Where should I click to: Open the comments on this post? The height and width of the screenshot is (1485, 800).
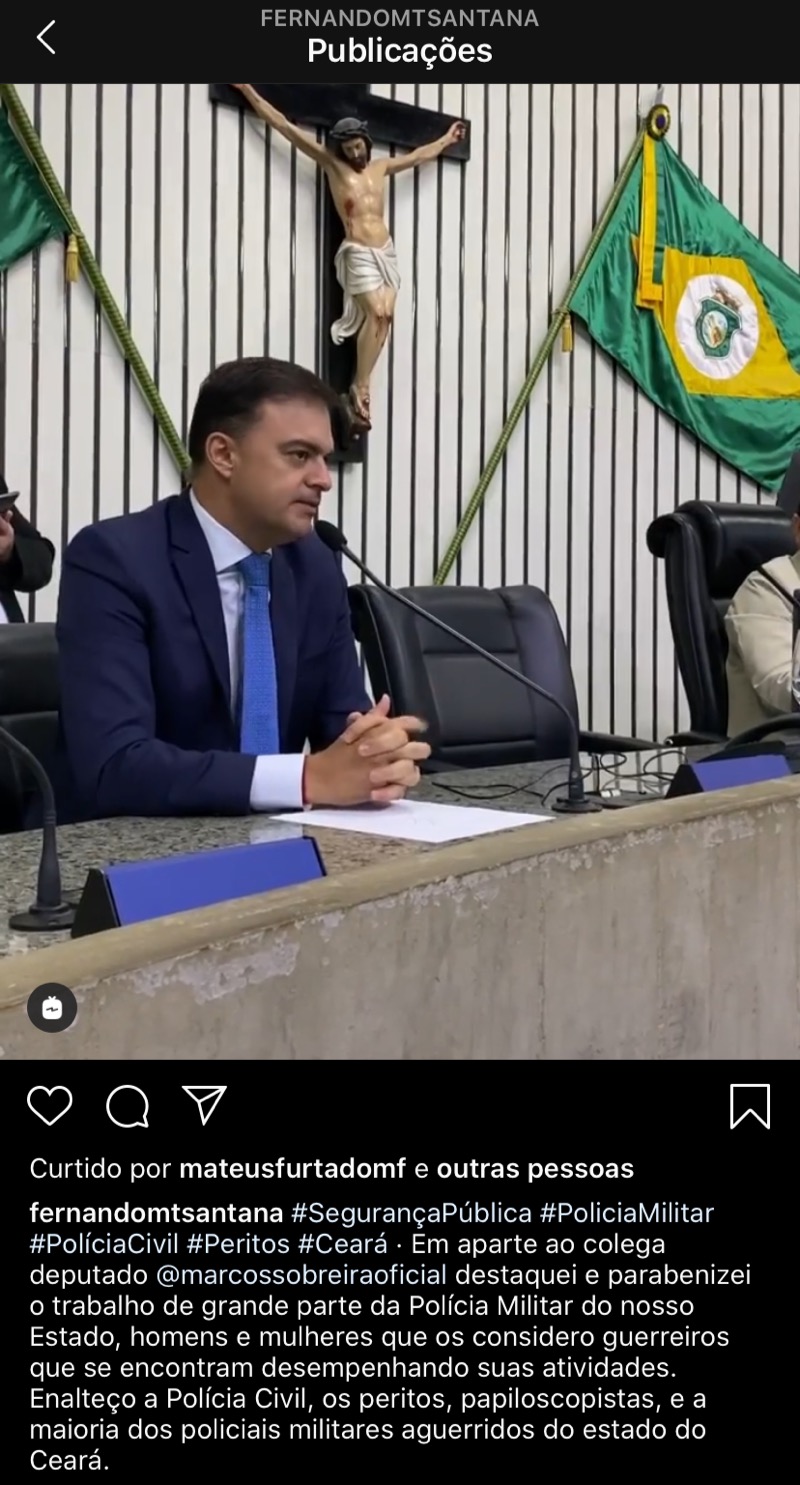[x=127, y=1106]
